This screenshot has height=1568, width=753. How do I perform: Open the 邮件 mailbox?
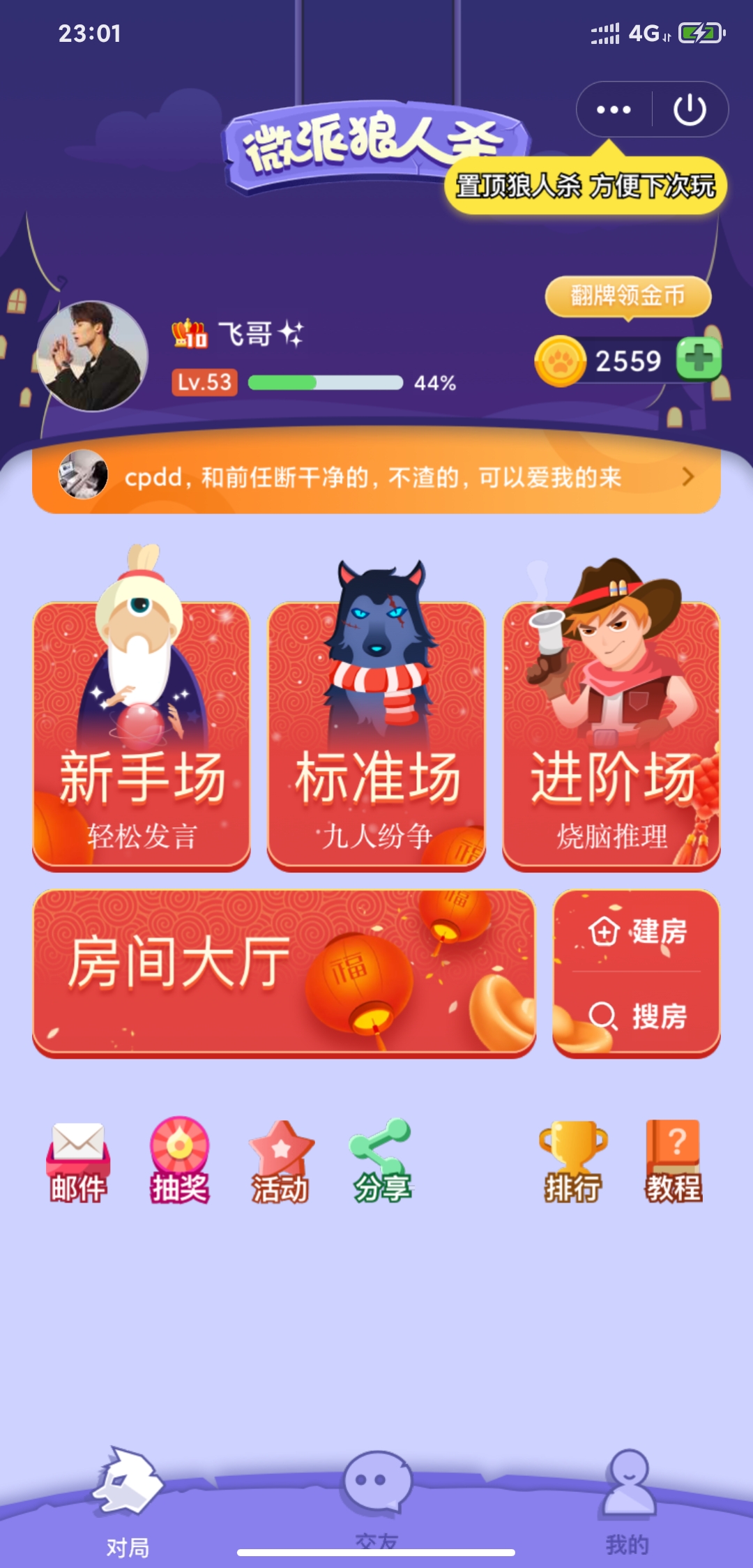click(78, 1161)
